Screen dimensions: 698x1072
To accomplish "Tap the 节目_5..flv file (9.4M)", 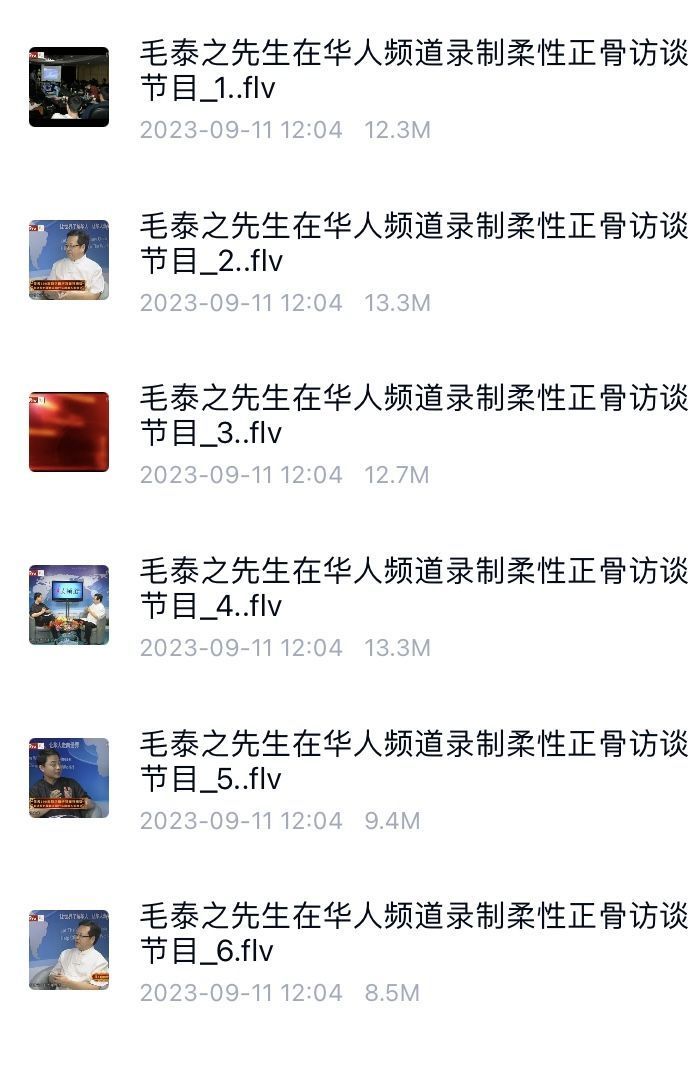I will [412, 761].
